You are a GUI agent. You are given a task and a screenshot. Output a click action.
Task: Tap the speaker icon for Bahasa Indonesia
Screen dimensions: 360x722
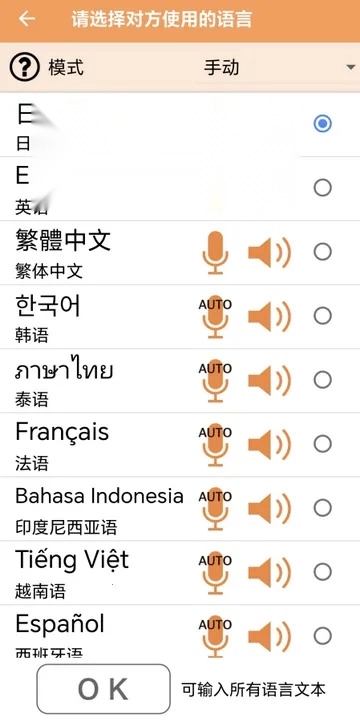[269, 508]
